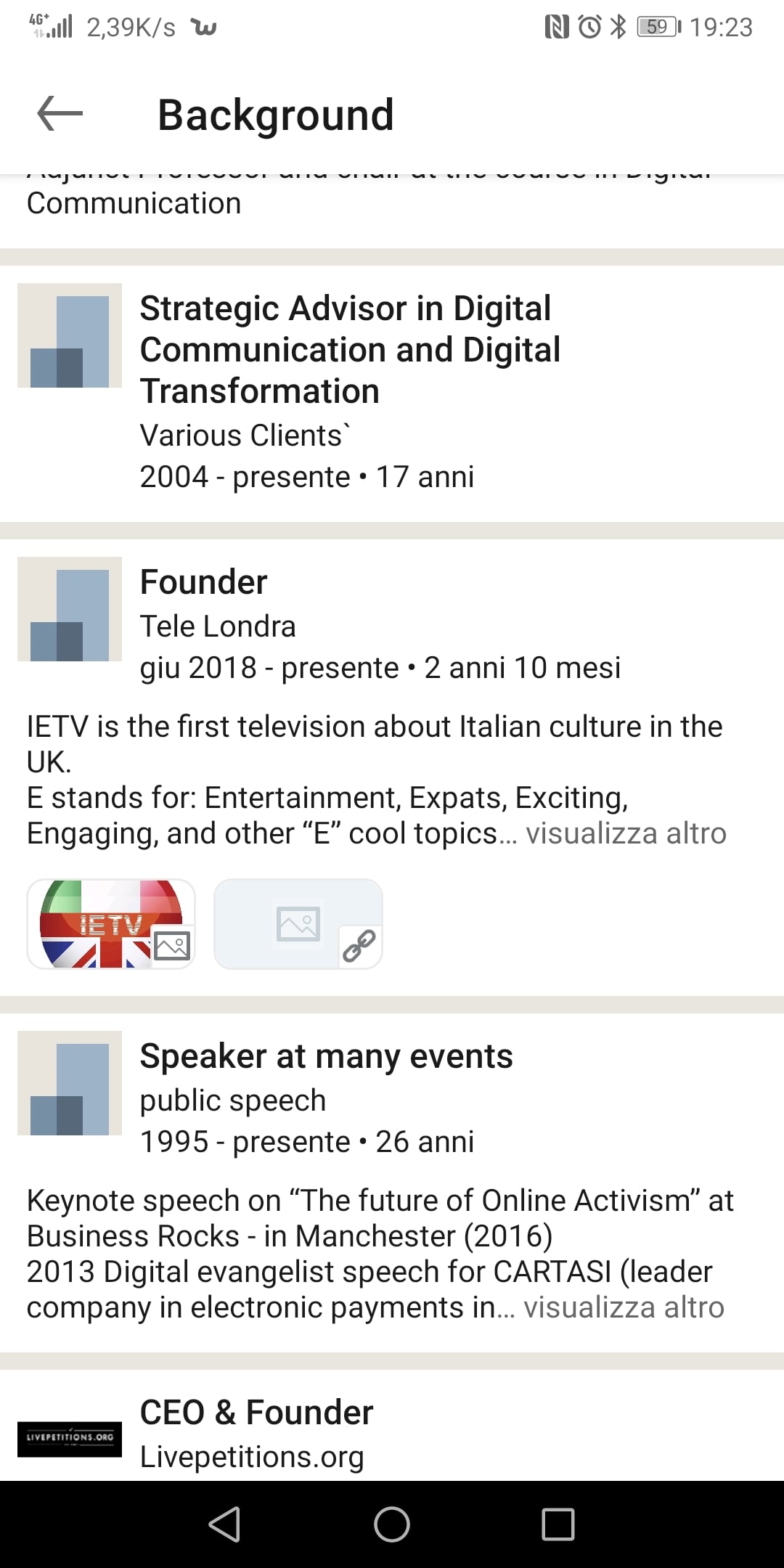Expand the keynote speech description

(x=624, y=1307)
